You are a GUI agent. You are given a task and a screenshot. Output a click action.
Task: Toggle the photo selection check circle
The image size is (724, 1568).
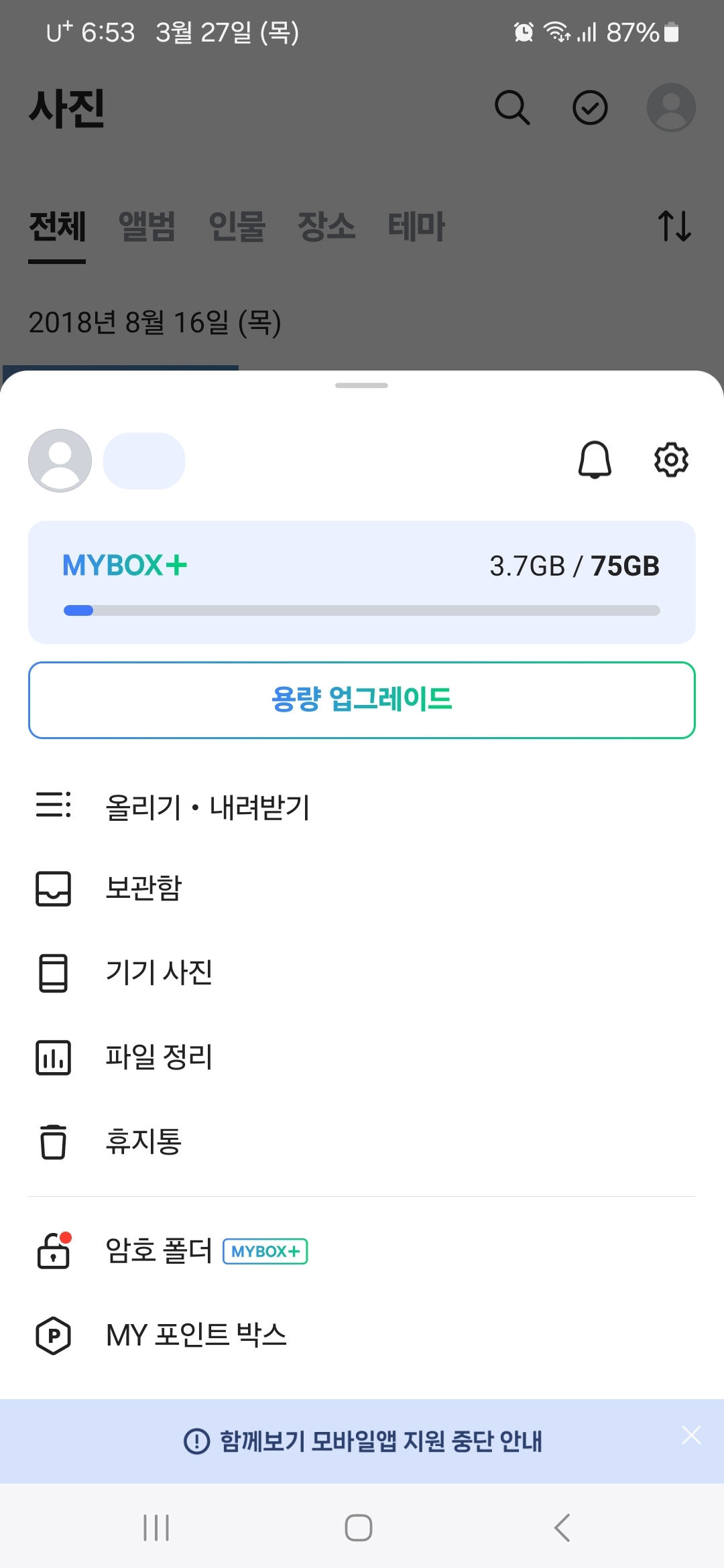click(x=590, y=107)
